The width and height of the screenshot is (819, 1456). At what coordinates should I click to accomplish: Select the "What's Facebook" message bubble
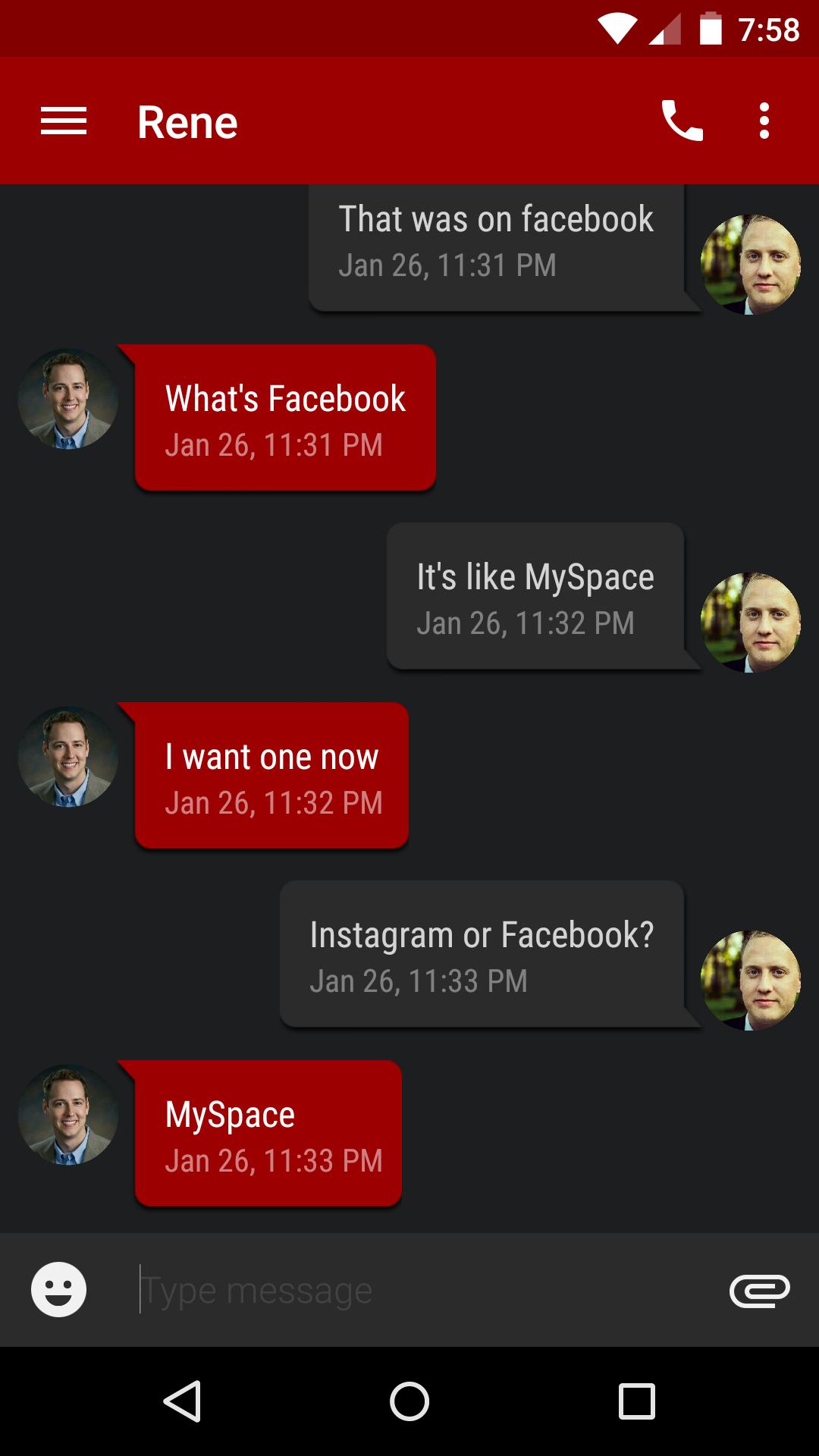point(285,418)
